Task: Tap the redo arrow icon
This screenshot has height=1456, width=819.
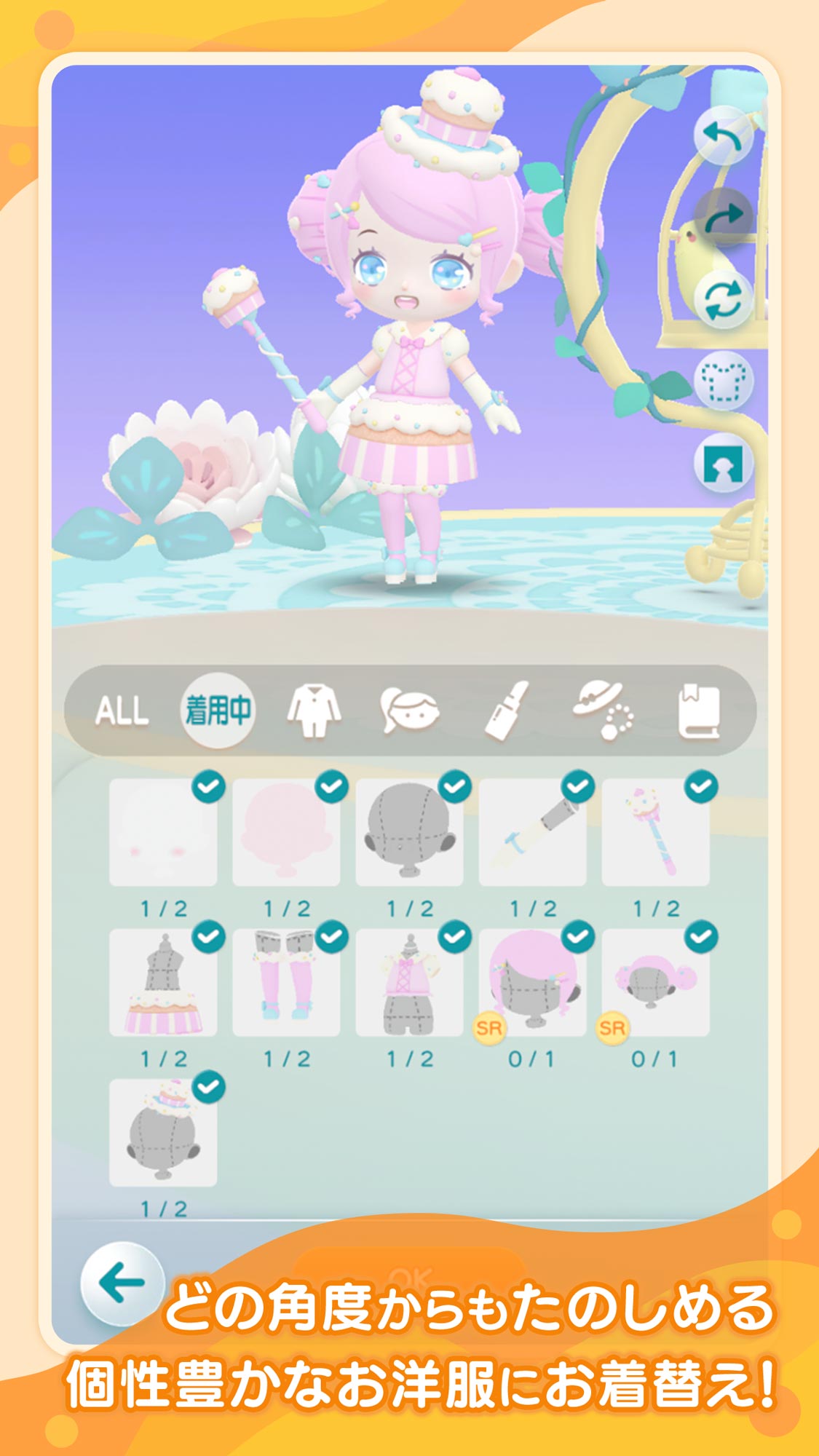Action: [723, 215]
